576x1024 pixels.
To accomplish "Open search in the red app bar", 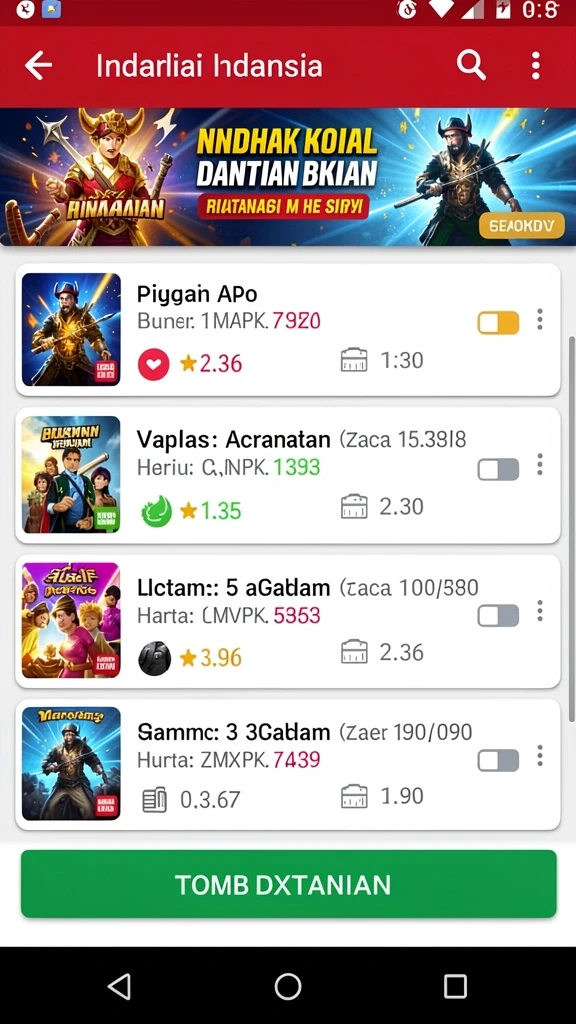I will pyautogui.click(x=471, y=65).
